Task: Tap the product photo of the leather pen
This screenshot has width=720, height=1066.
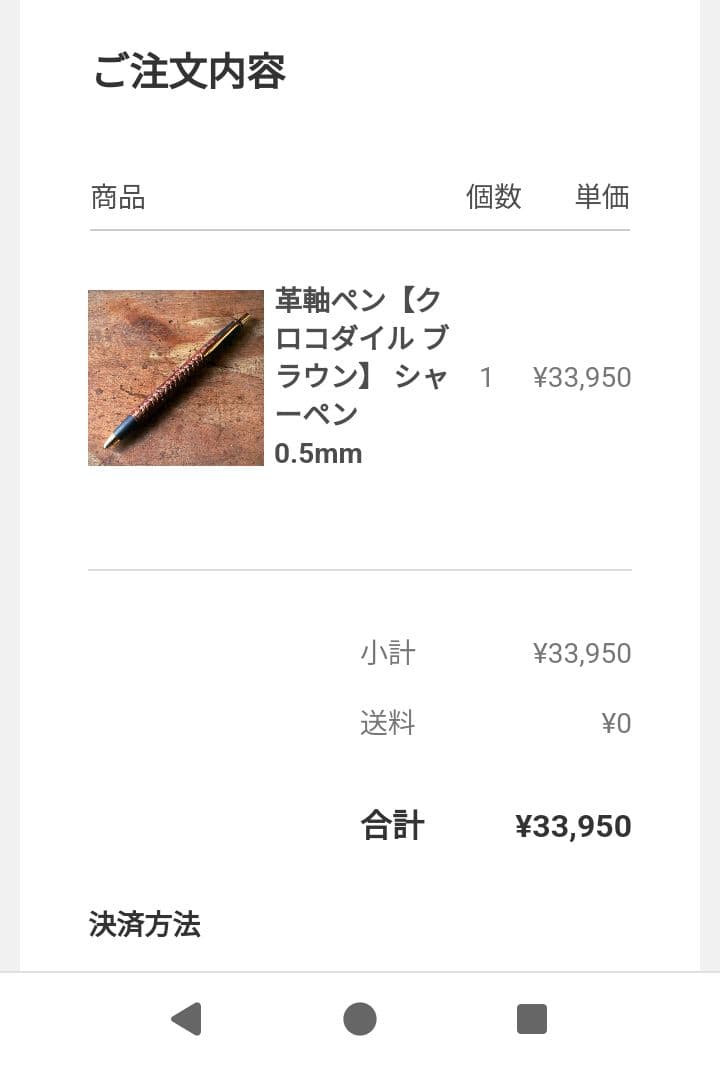Action: coord(176,377)
